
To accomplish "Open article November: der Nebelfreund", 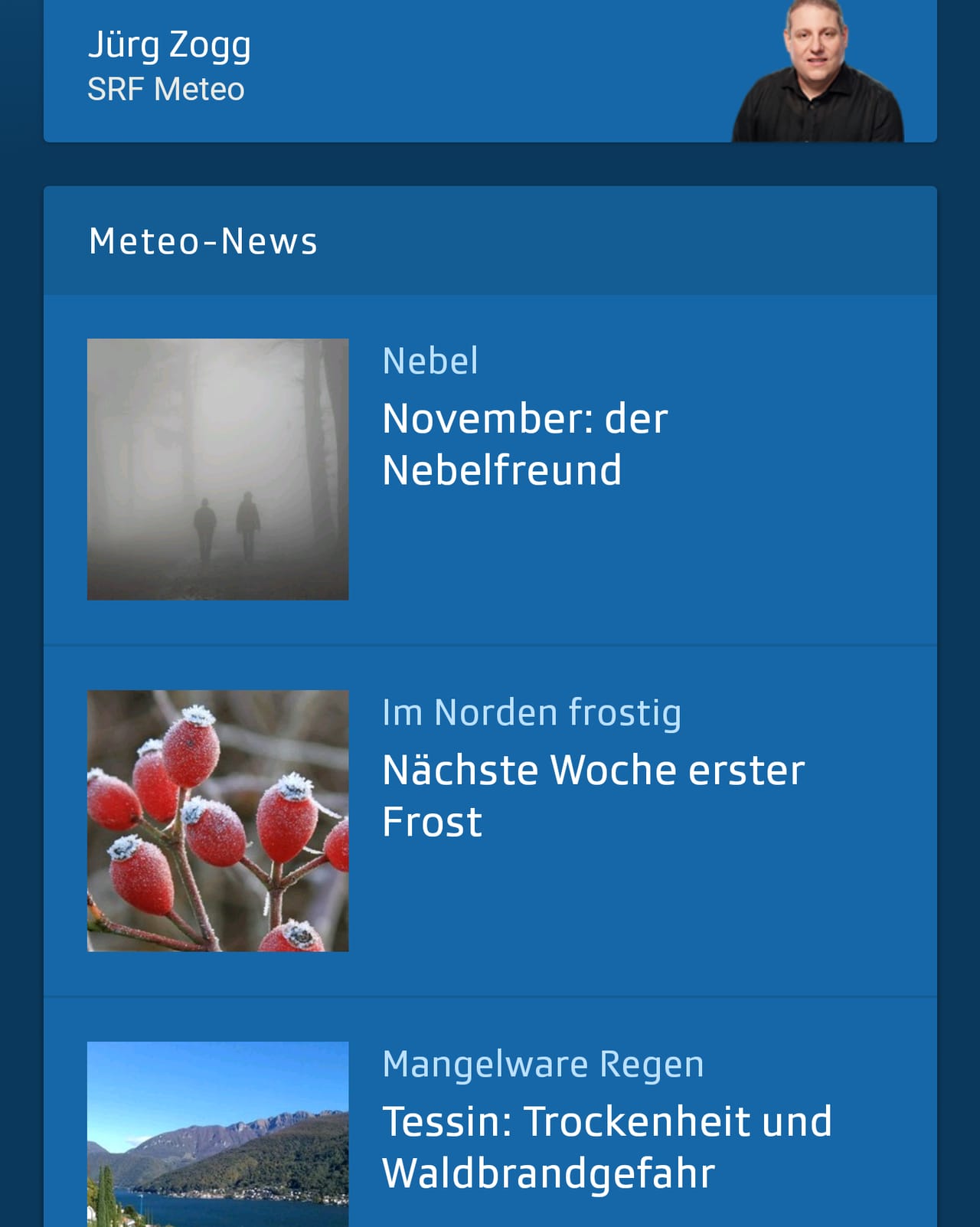I will click(525, 444).
